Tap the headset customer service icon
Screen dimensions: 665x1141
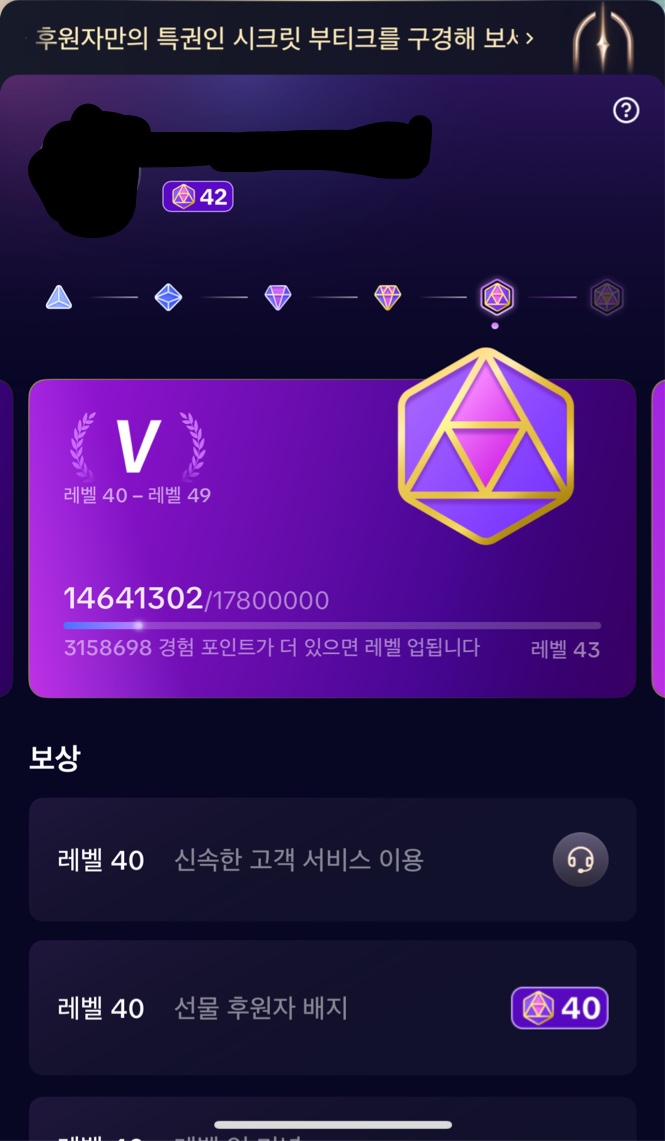click(580, 860)
